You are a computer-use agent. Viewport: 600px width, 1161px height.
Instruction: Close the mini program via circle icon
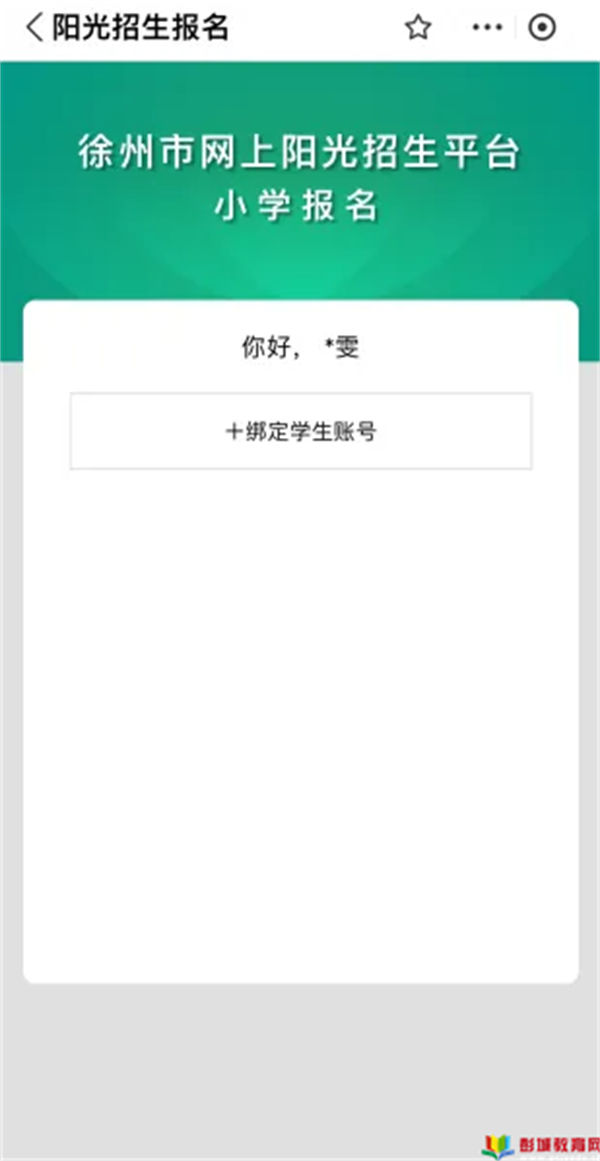tap(541, 28)
